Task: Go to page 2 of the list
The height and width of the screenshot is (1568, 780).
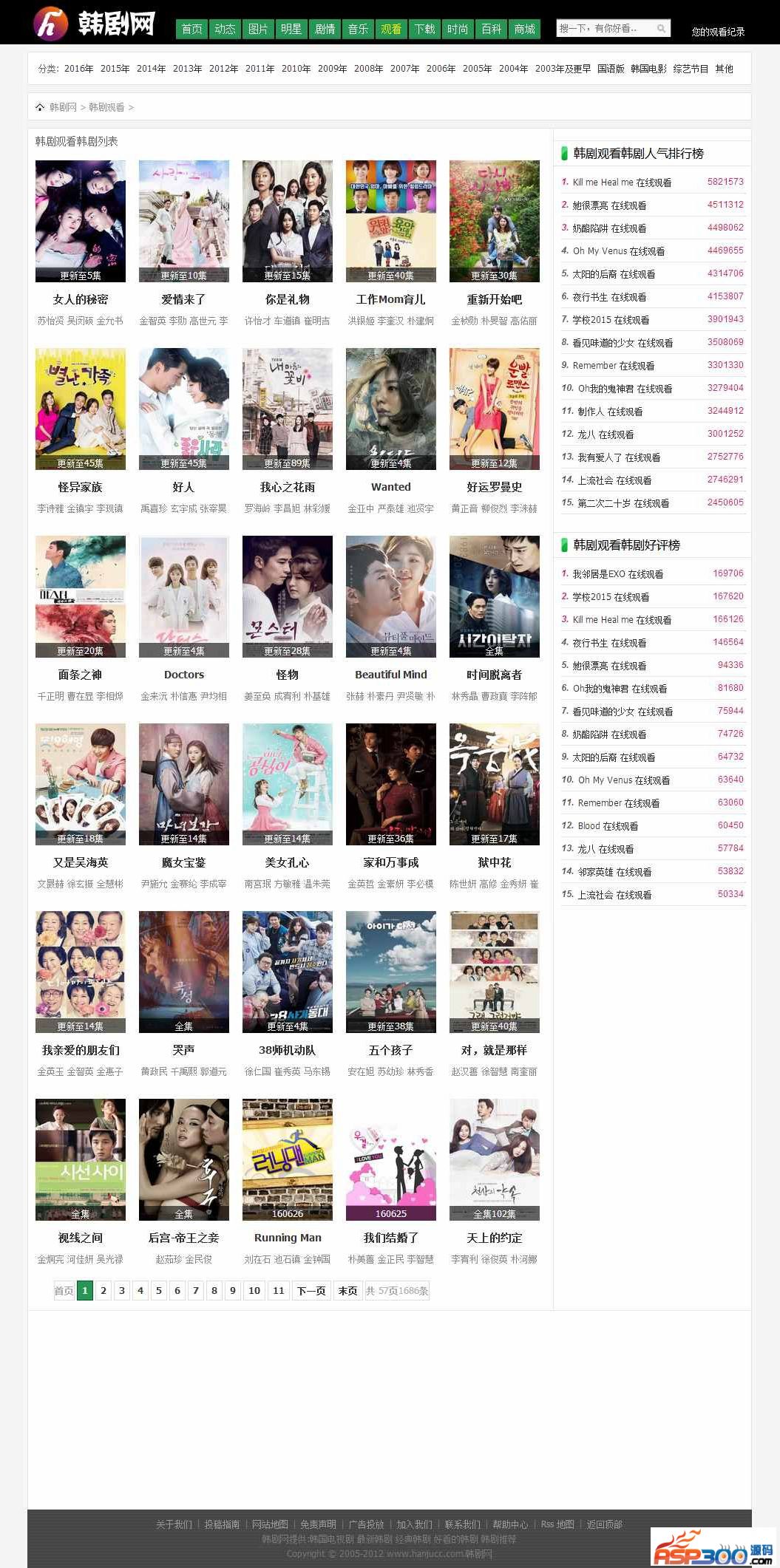Action: click(104, 1290)
